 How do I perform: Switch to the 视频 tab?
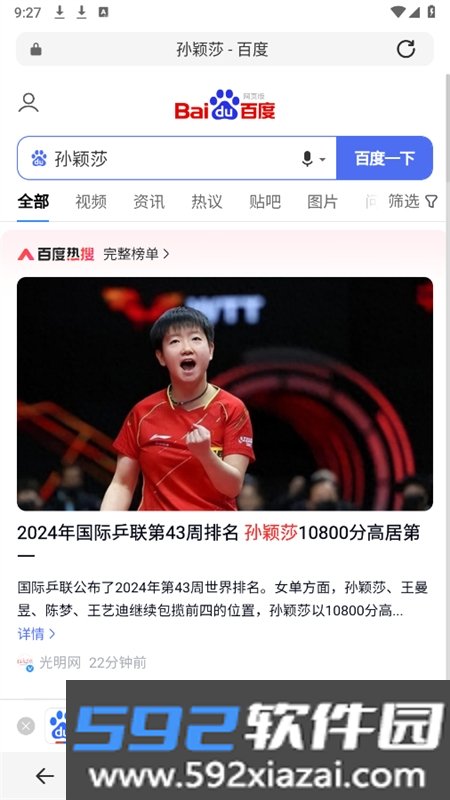point(91,202)
